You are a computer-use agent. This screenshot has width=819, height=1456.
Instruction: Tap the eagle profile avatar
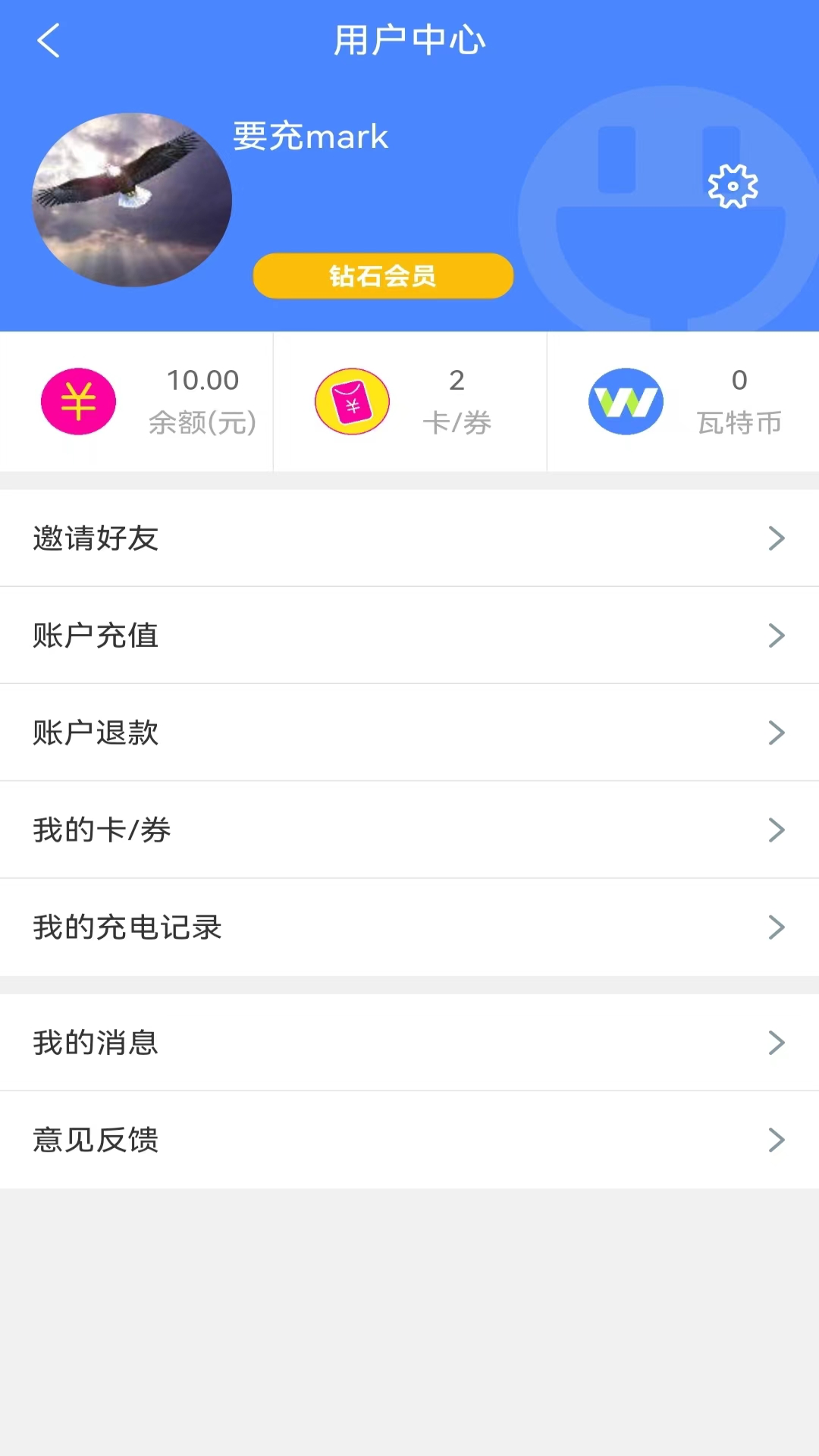point(132,200)
